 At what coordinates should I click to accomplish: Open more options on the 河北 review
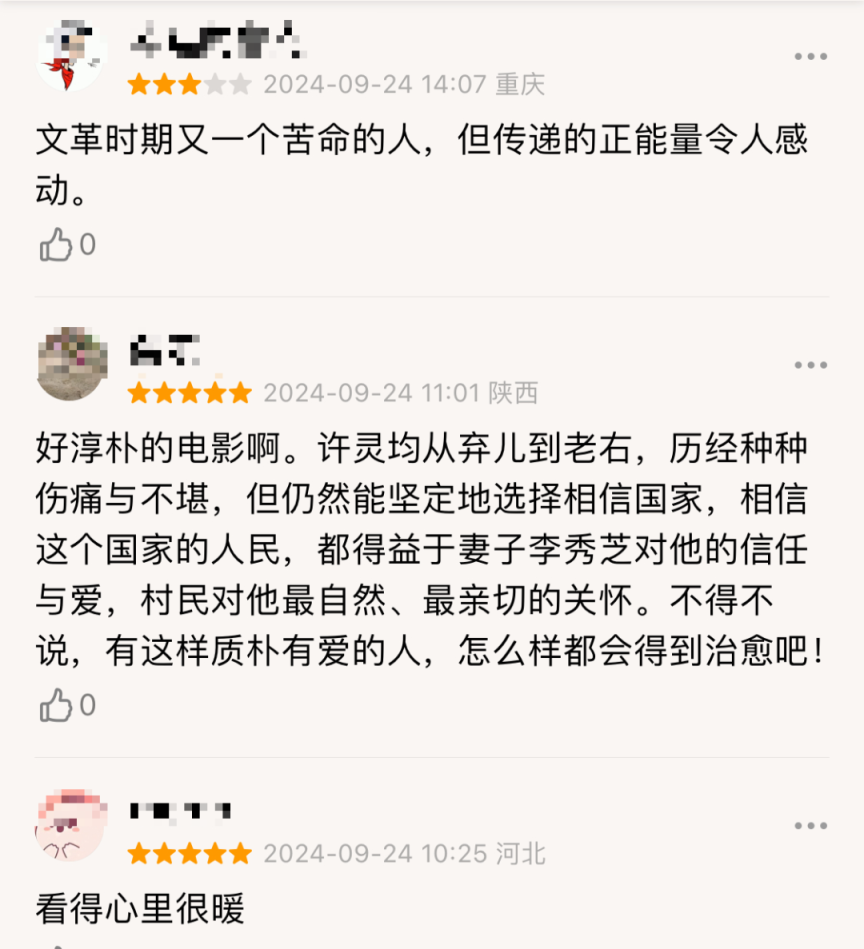810,826
